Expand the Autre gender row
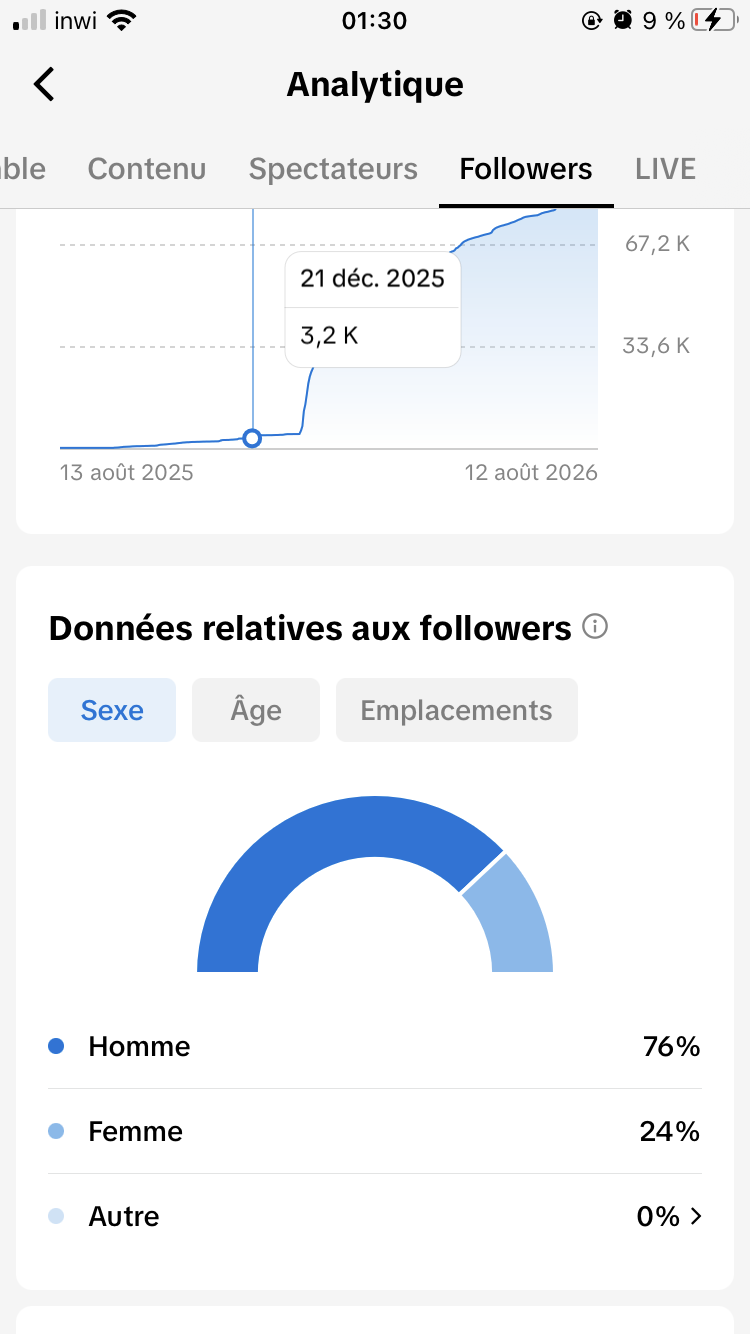 pos(375,1216)
